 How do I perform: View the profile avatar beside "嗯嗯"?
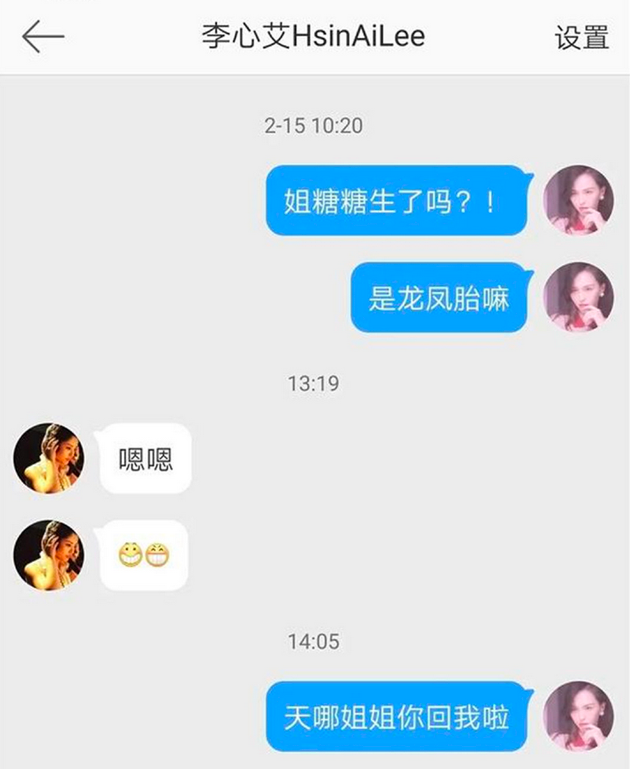48,458
